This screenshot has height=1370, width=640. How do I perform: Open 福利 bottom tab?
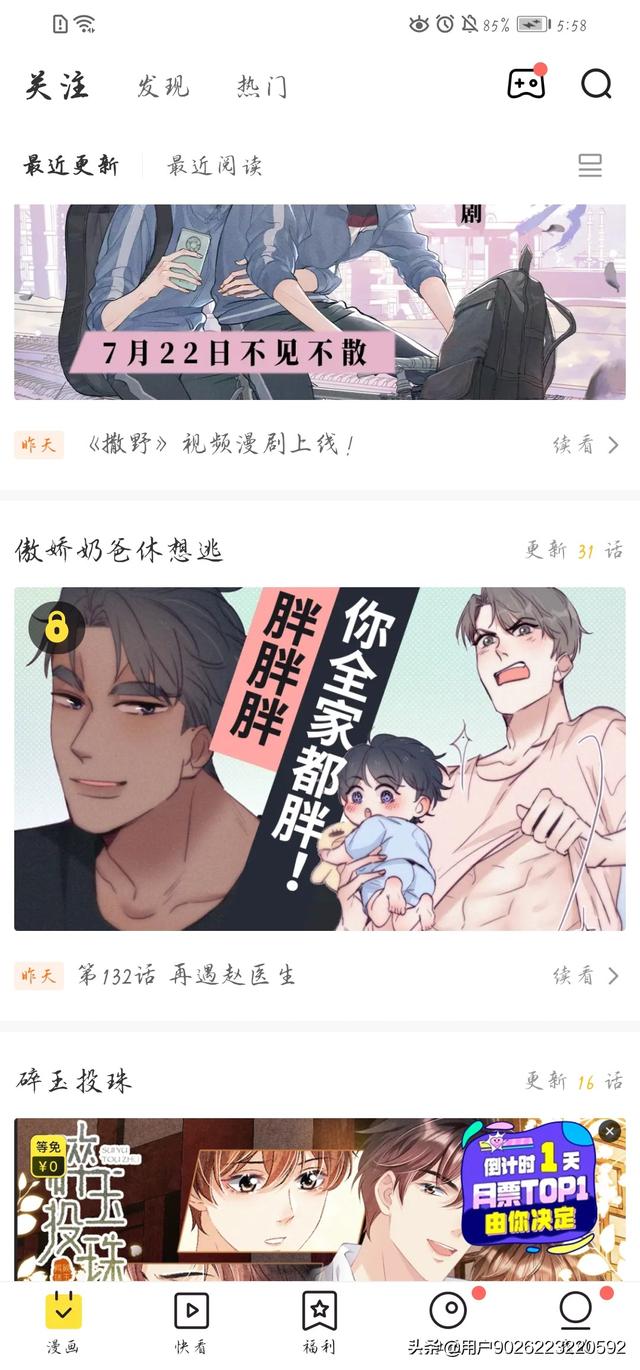click(x=319, y=1322)
